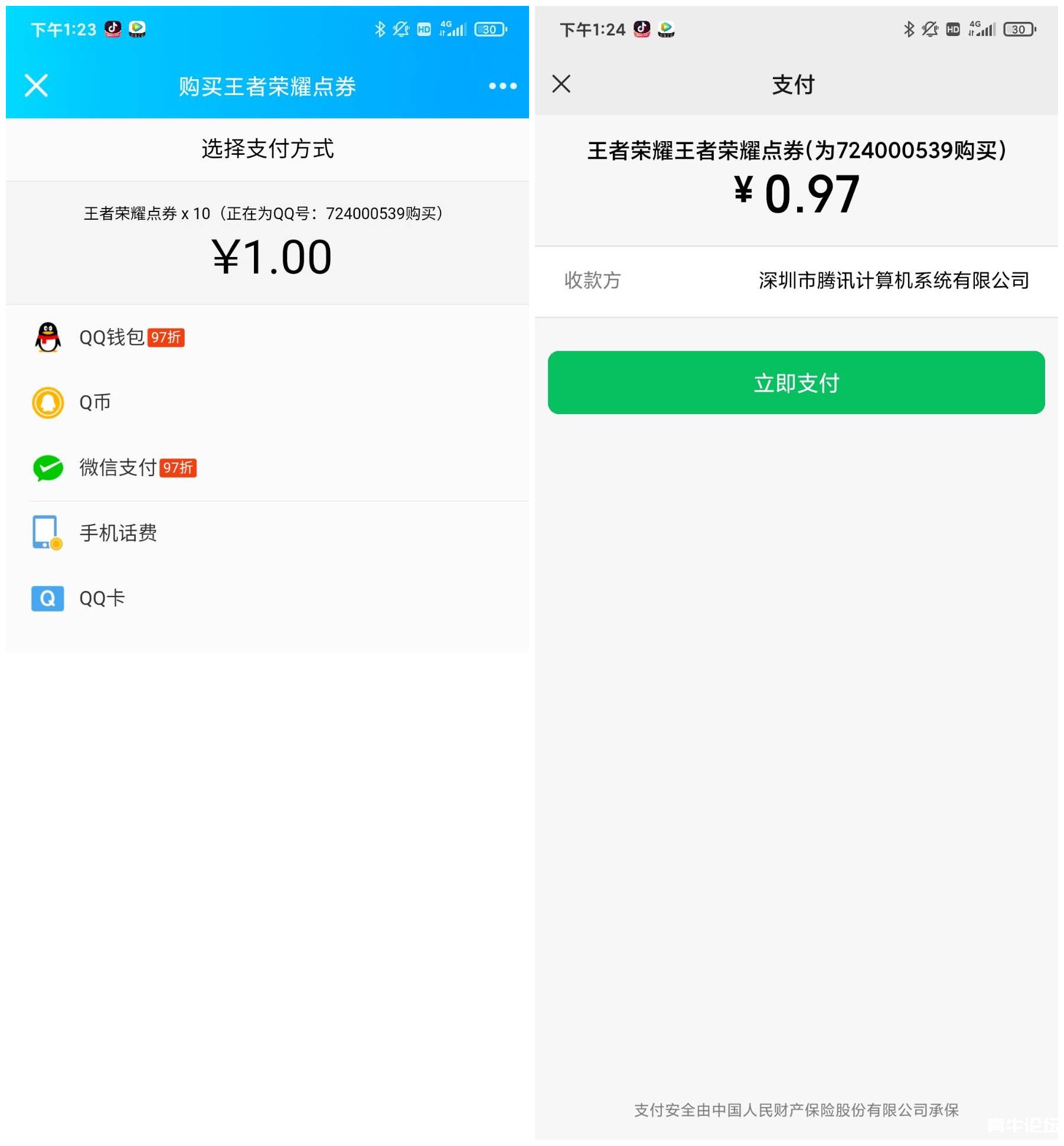
Task: Close the 支付 payment page
Action: 561,84
